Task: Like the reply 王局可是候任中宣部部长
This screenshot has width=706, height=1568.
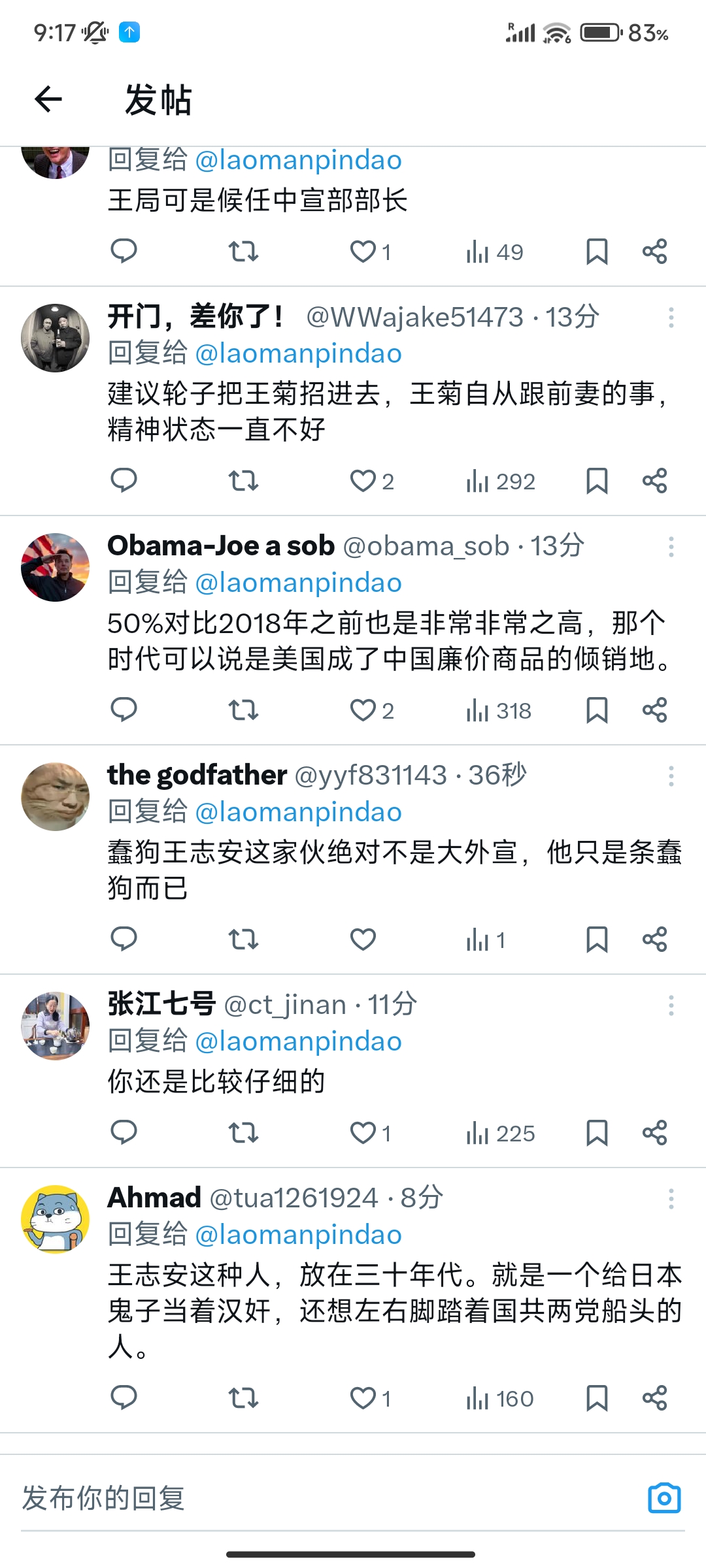Action: [371, 252]
